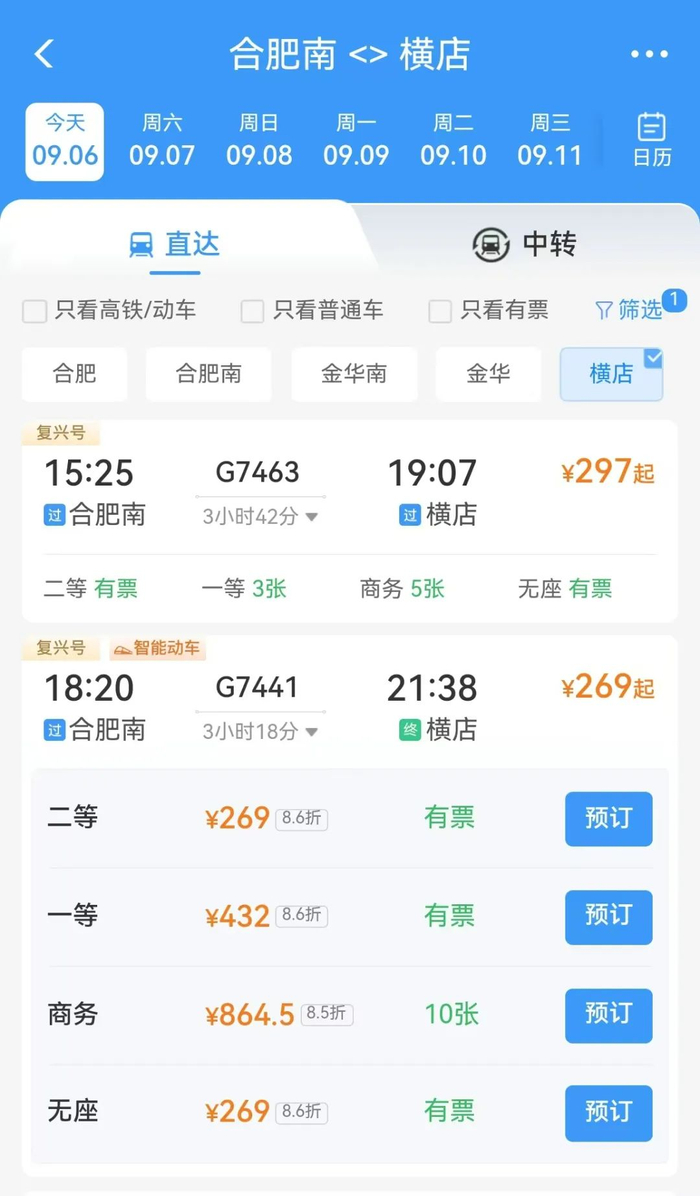Viewport: 700px width, 1196px height.
Task: Open the 筛选 filter options
Action: 630,310
